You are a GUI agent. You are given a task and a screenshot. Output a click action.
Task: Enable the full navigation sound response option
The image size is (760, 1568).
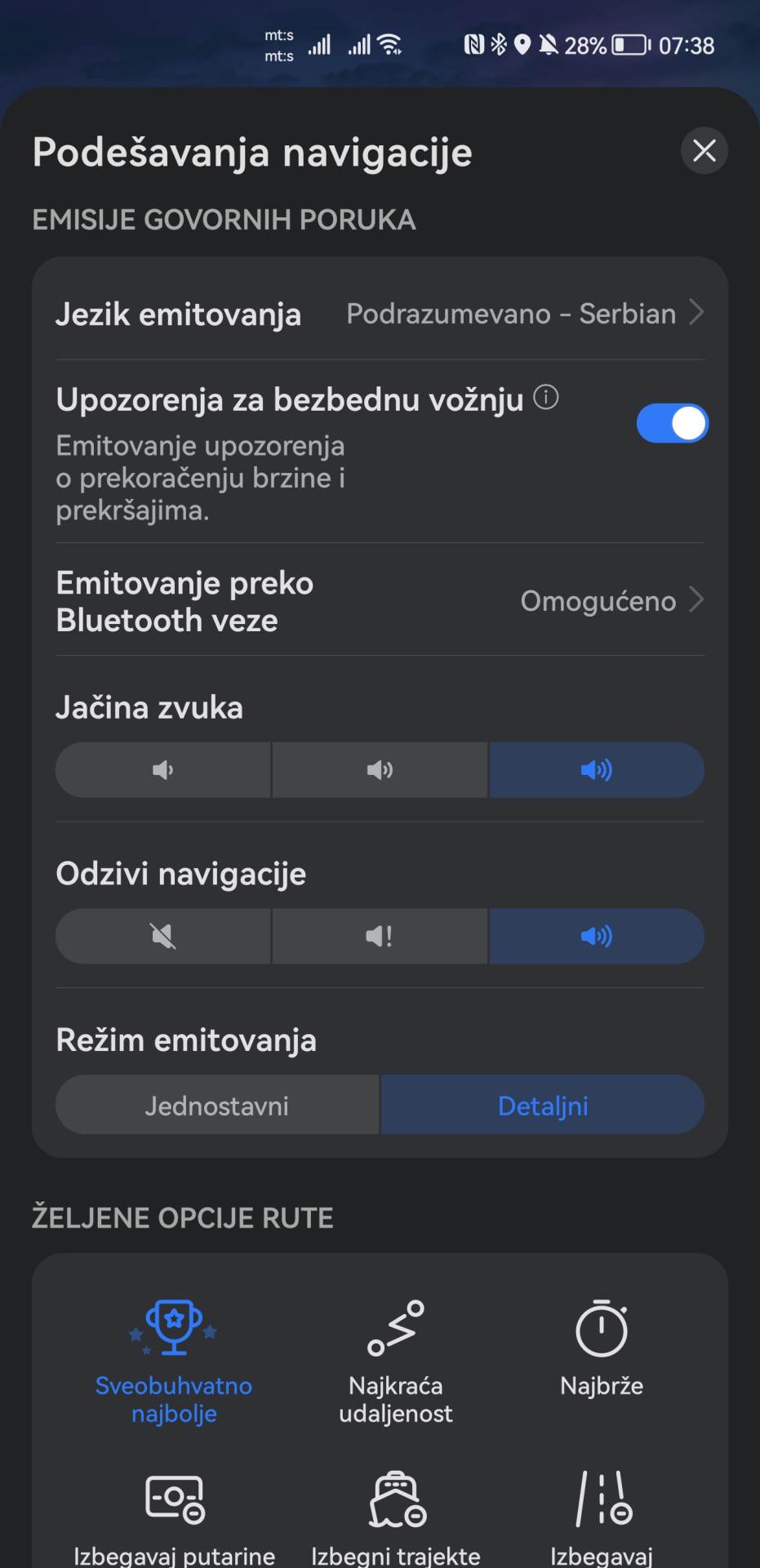point(597,936)
